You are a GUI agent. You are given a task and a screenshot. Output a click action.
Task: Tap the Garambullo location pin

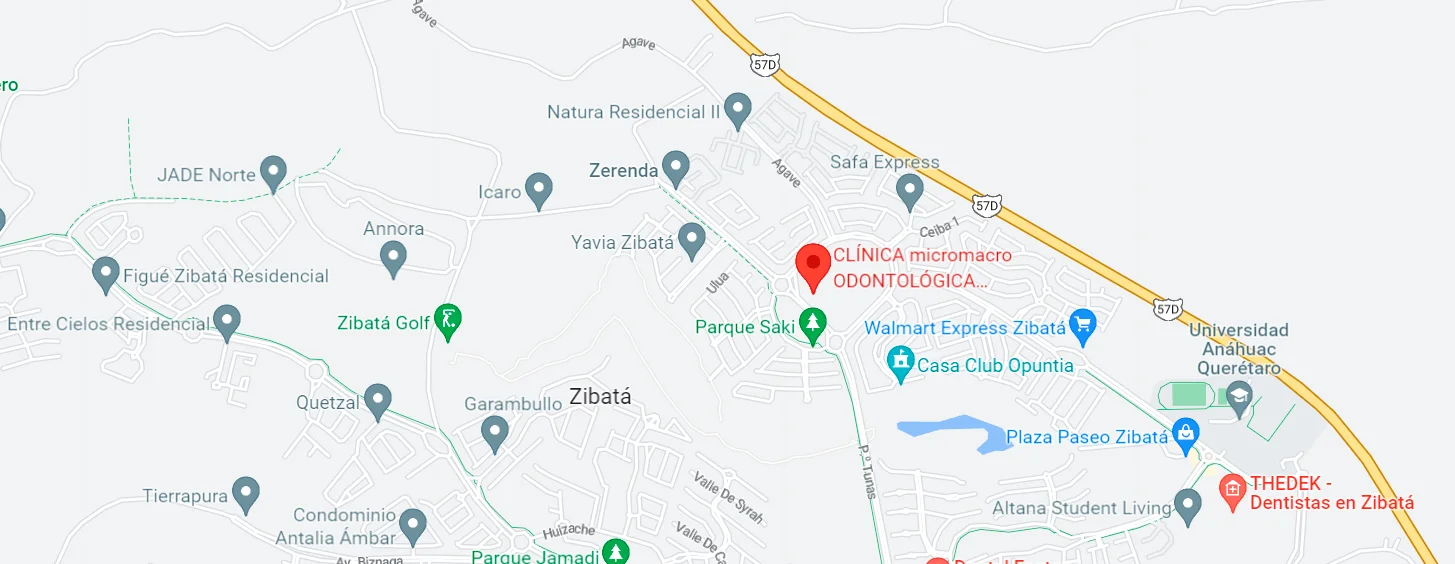[494, 432]
